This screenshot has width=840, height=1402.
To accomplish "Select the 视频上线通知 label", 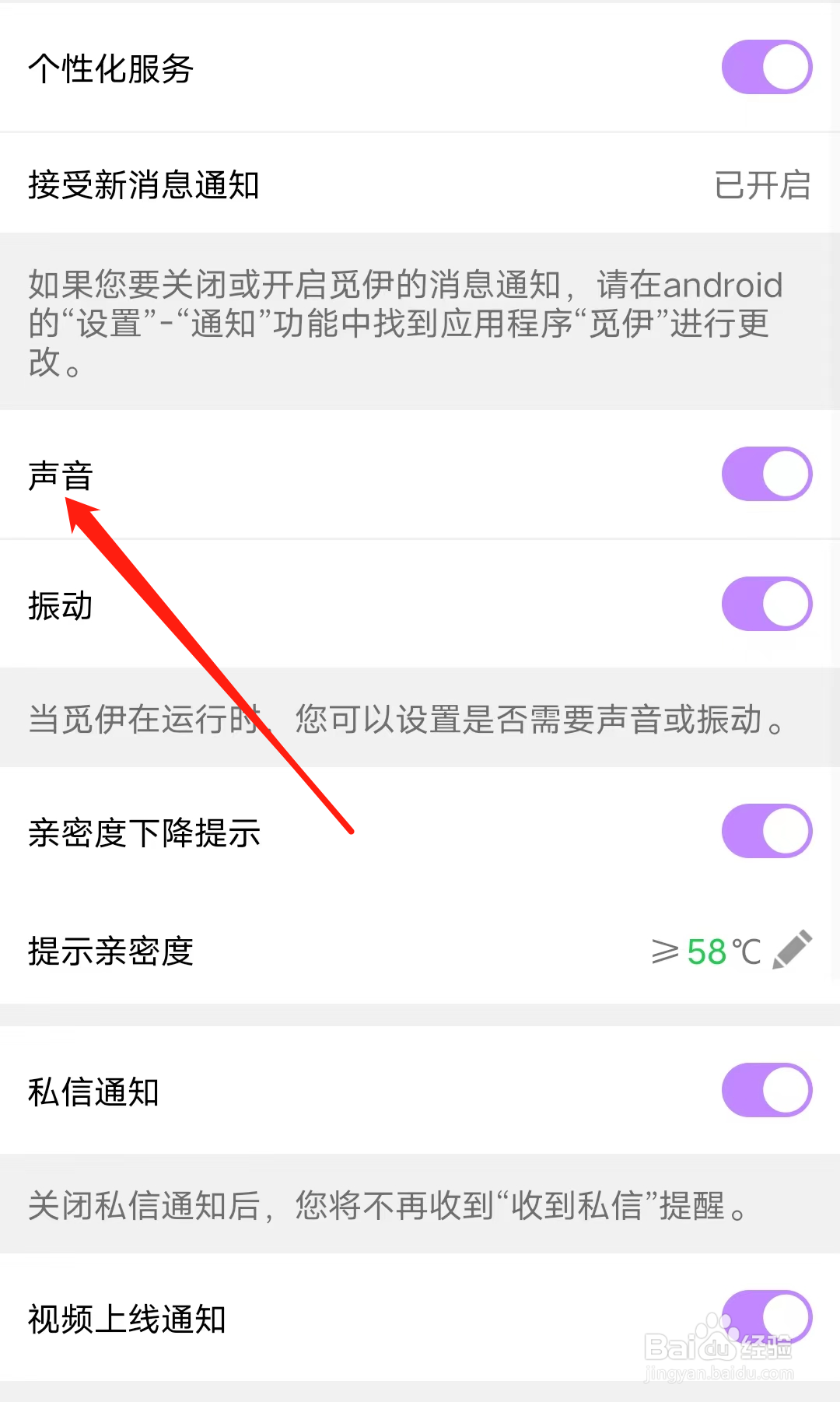I will point(126,1319).
